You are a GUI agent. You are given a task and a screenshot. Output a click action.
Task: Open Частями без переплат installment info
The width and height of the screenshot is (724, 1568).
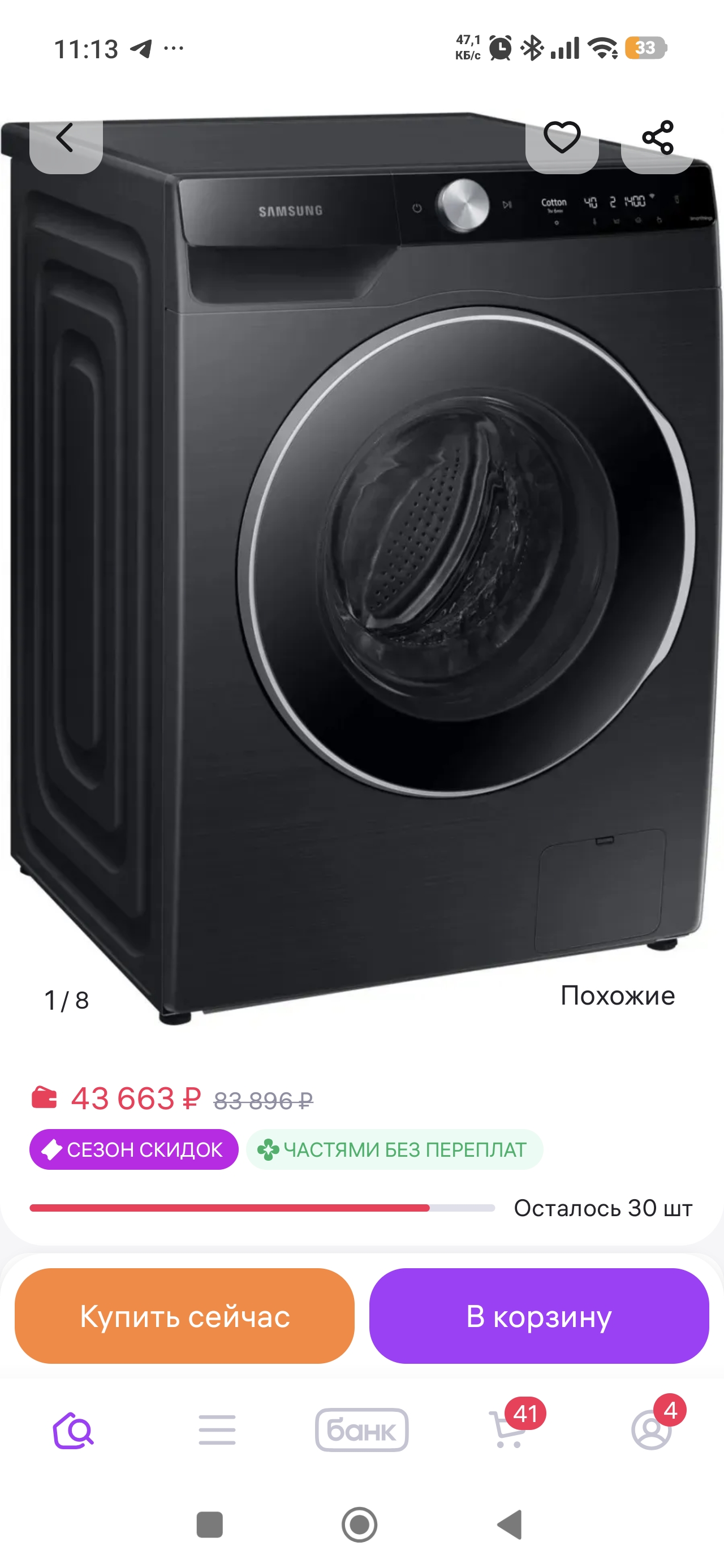click(x=394, y=1149)
